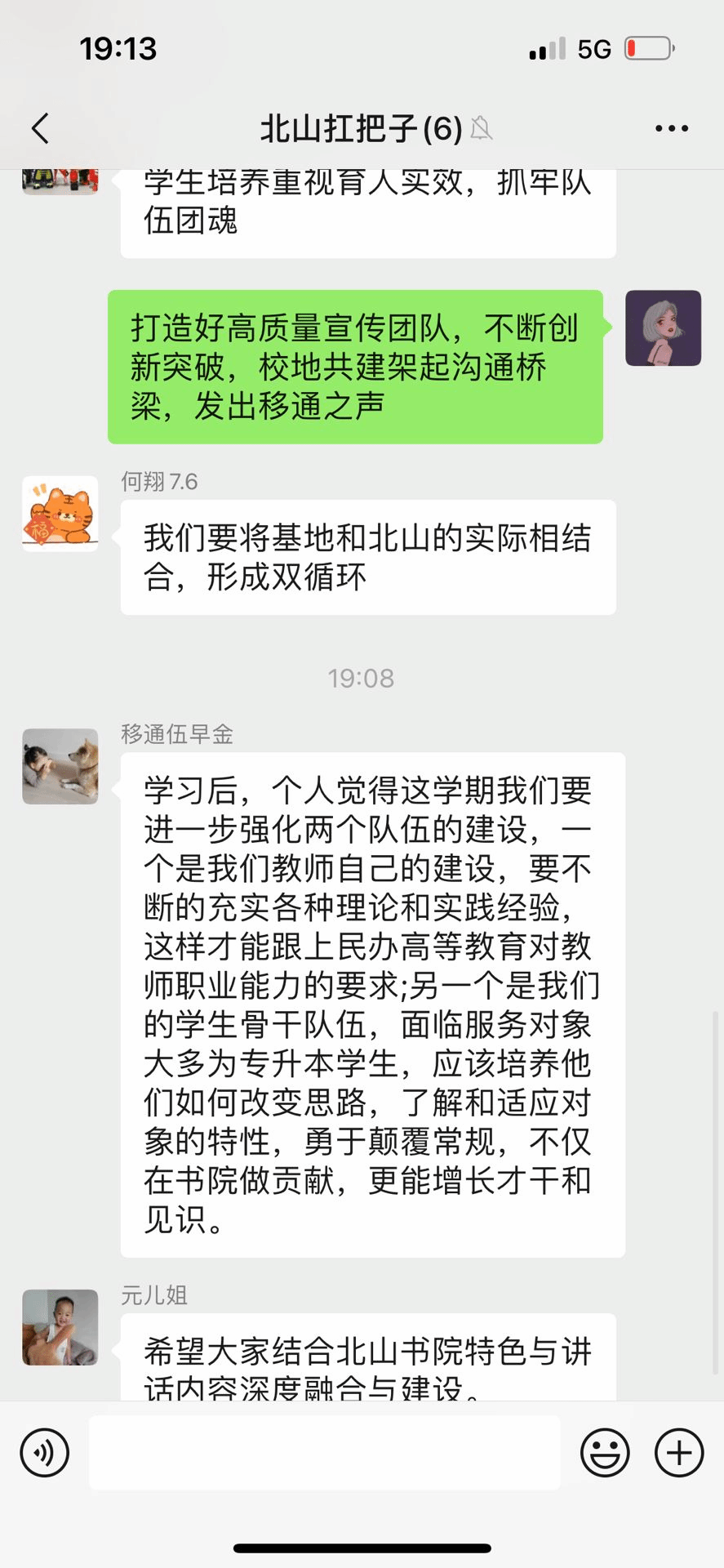Screen dimensions: 724x1568
Task: Open the group chat options menu
Action: (671, 128)
